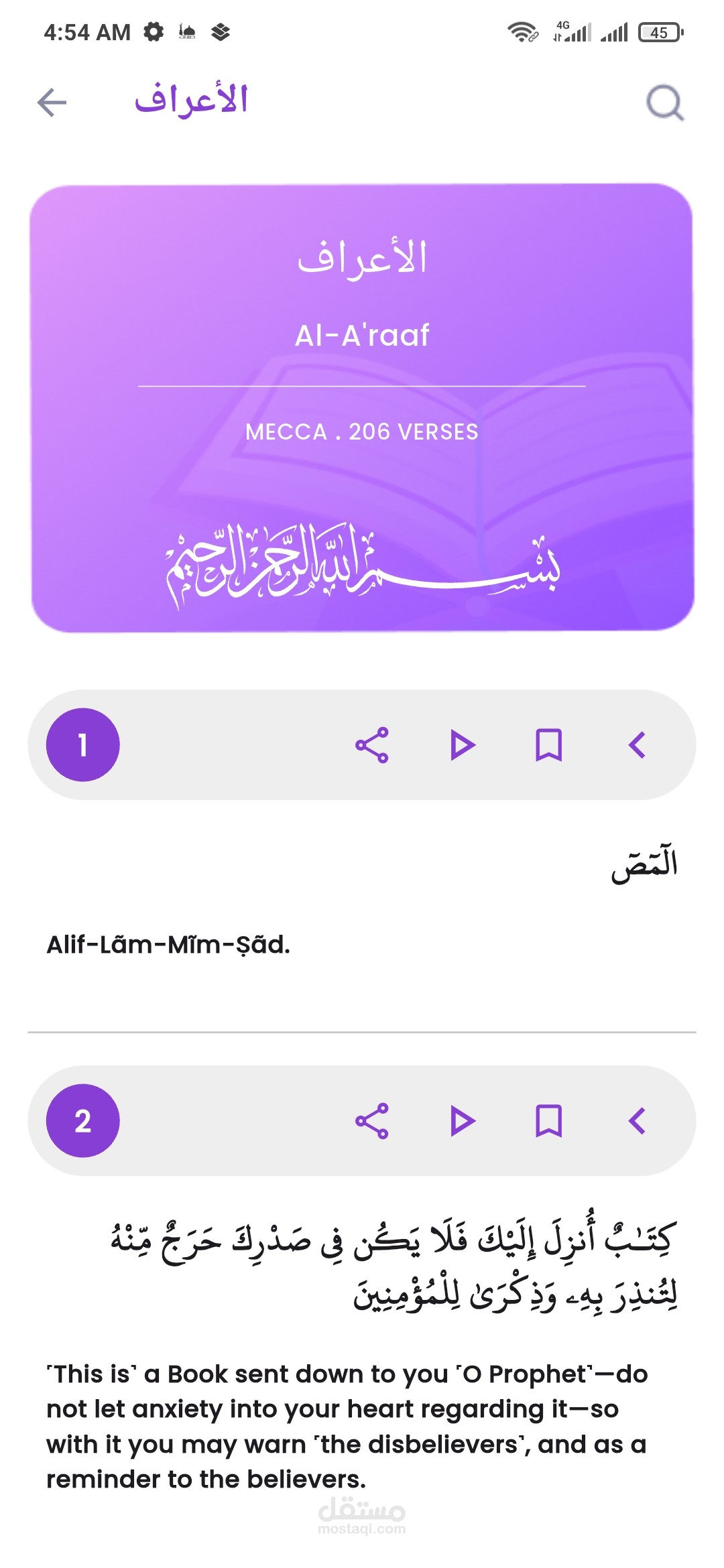Bookmark verse 1
The height and width of the screenshot is (1568, 724).
click(x=548, y=745)
